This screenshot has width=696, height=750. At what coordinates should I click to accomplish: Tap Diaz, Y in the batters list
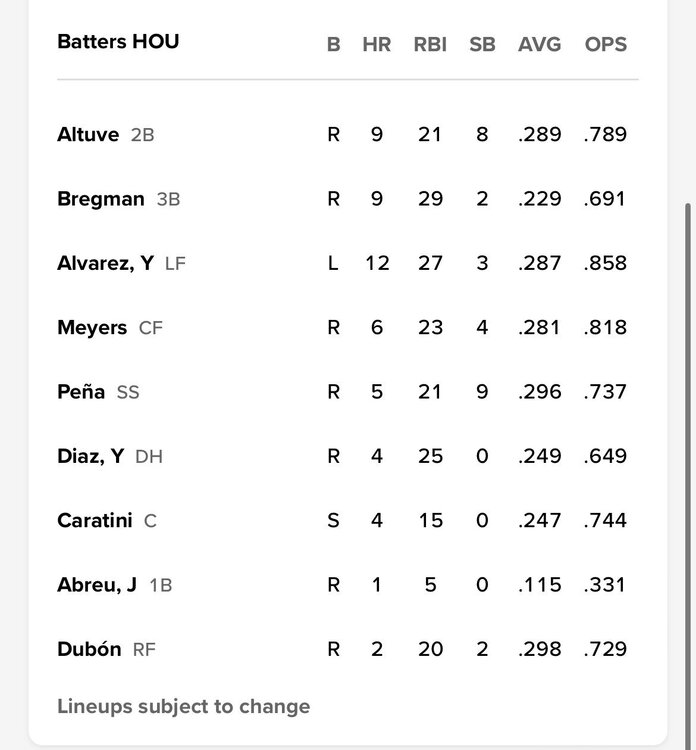click(x=90, y=456)
